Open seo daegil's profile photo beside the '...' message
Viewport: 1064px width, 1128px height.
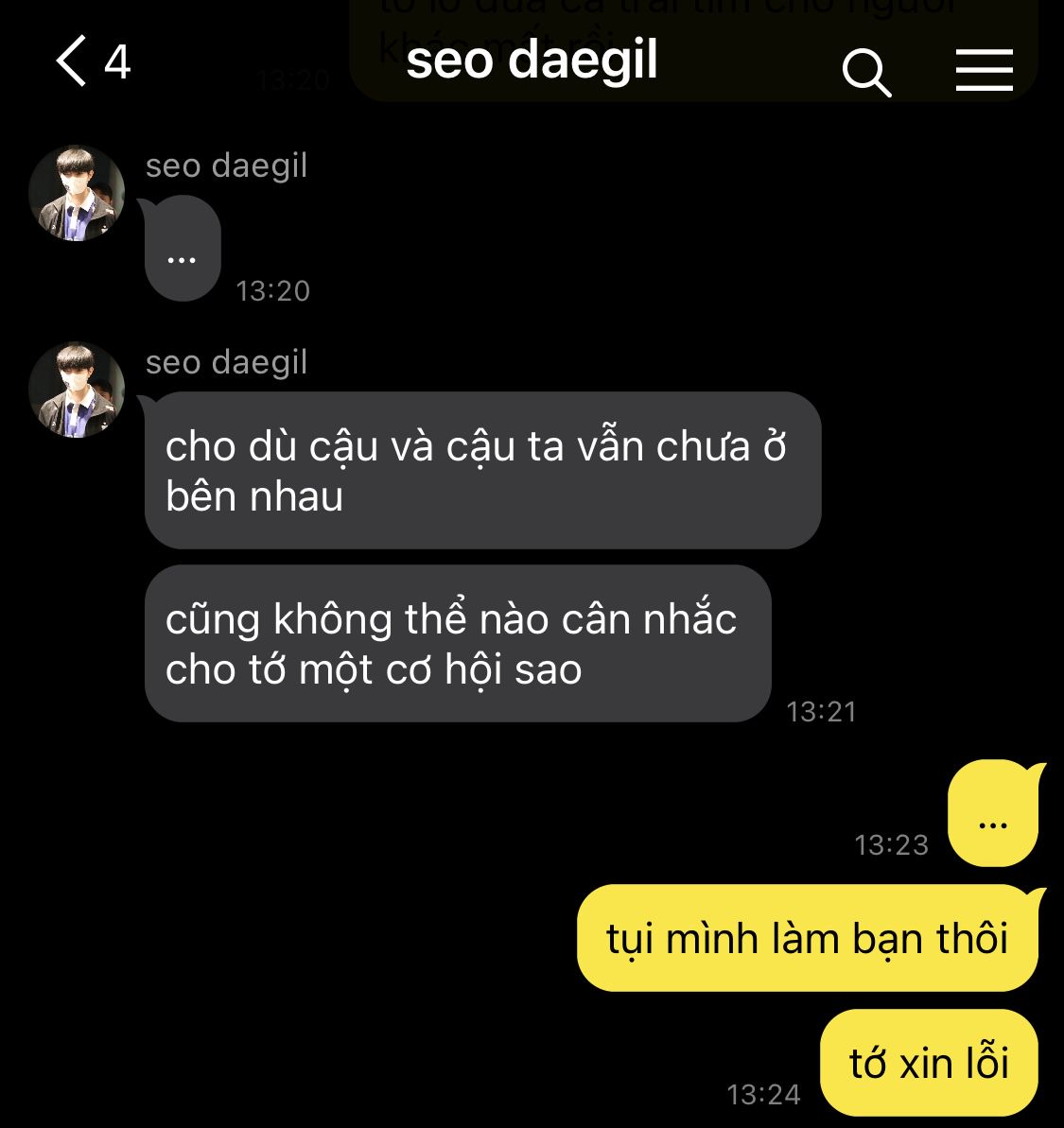[x=77, y=193]
